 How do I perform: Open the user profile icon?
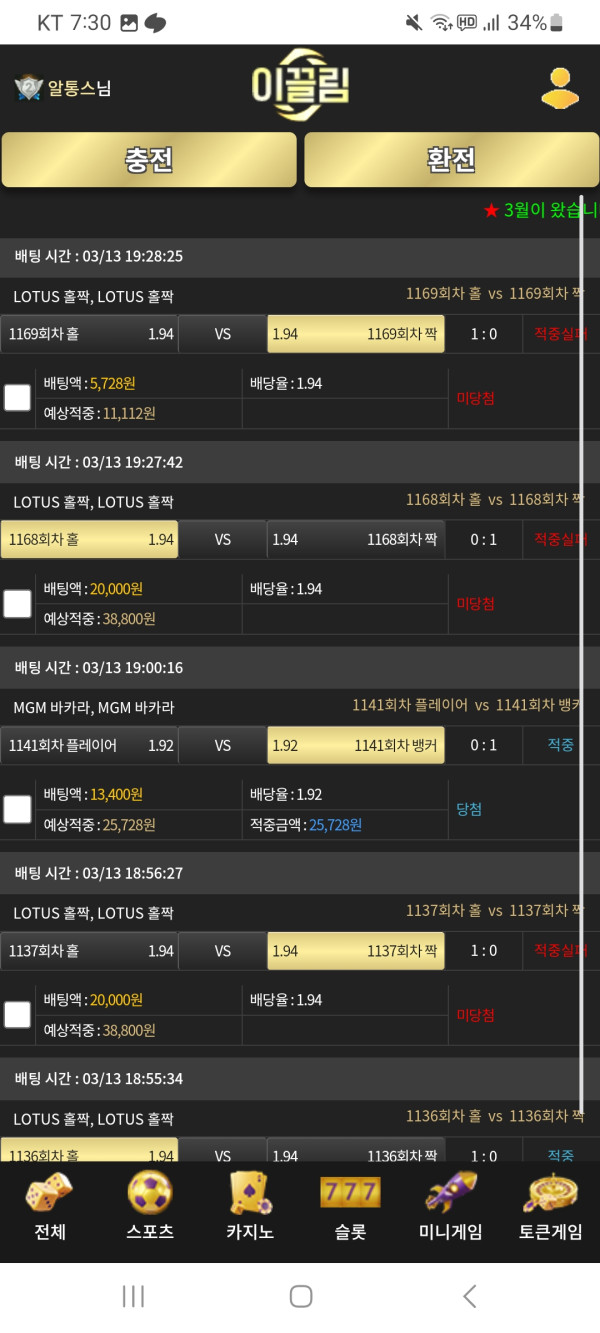coord(561,87)
